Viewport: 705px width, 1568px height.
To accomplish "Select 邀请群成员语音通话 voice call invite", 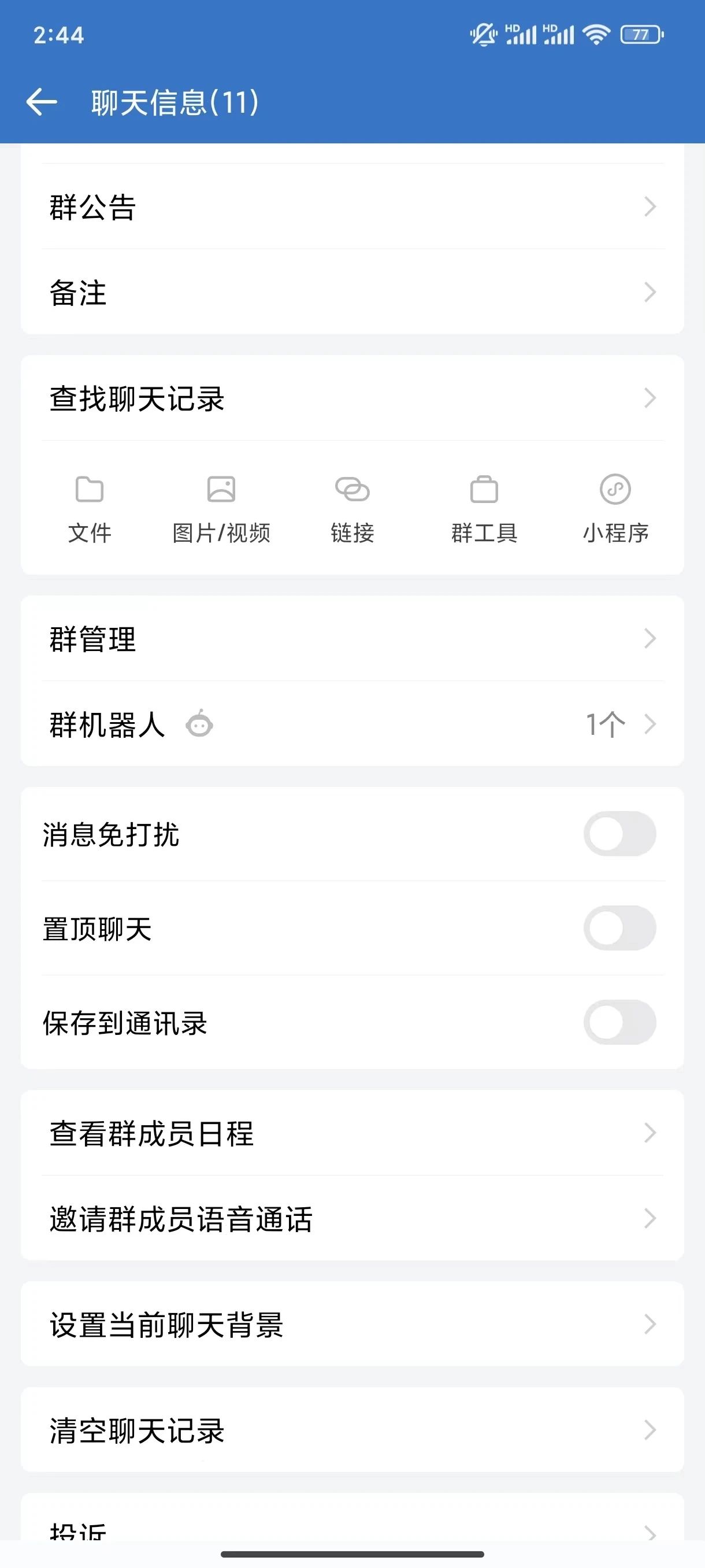I will 352,1219.
